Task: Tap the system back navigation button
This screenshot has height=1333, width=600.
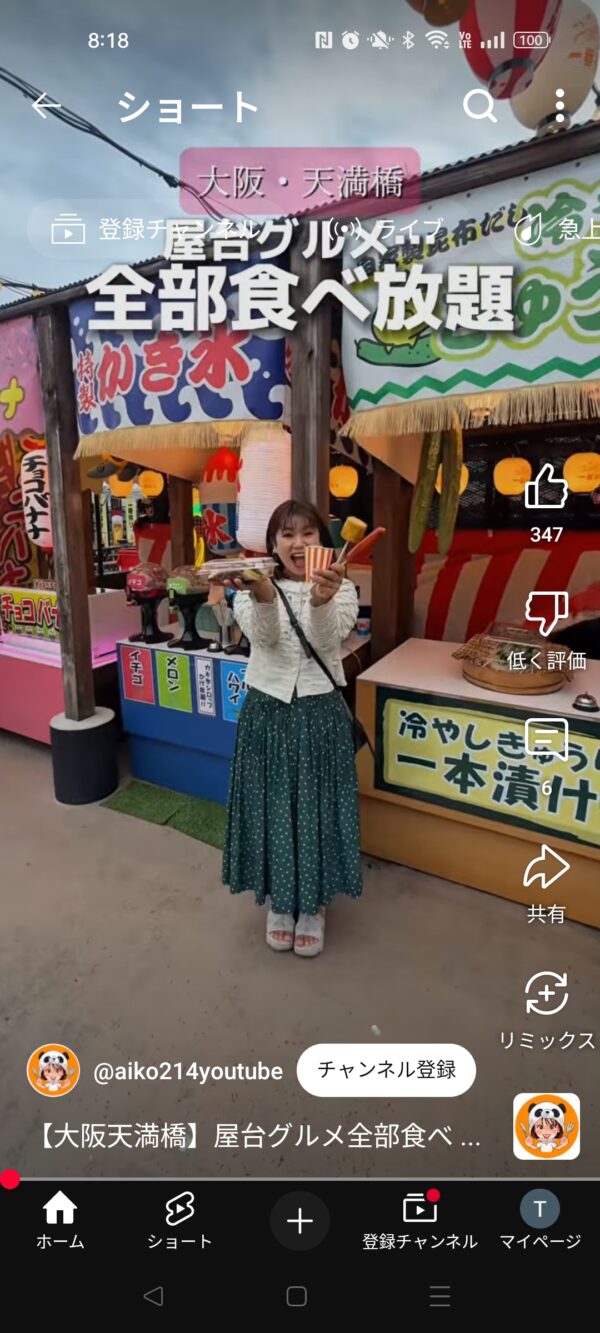Action: 153,1297
